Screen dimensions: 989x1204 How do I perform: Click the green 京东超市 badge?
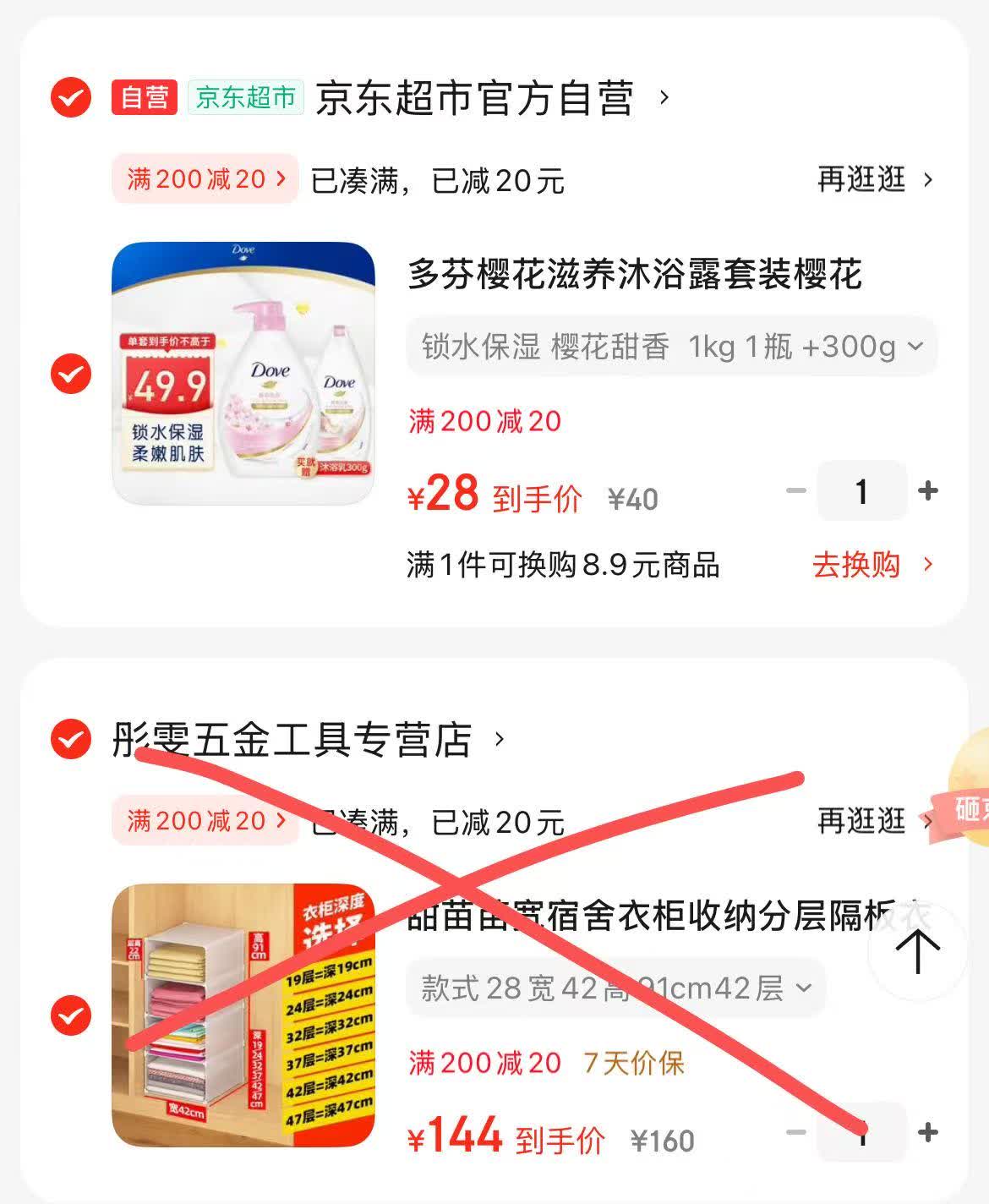point(243,99)
